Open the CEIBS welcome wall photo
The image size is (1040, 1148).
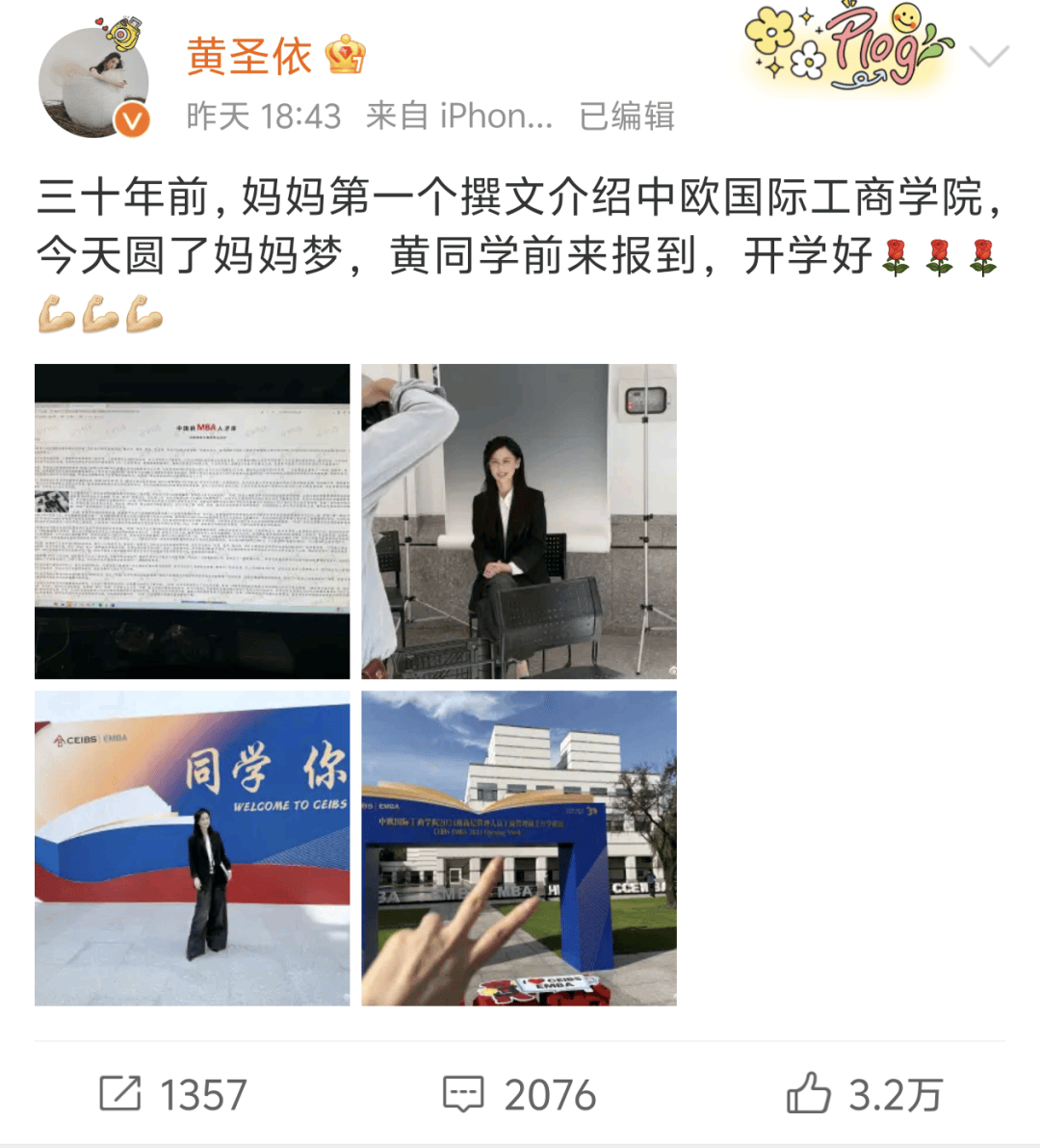[x=193, y=848]
